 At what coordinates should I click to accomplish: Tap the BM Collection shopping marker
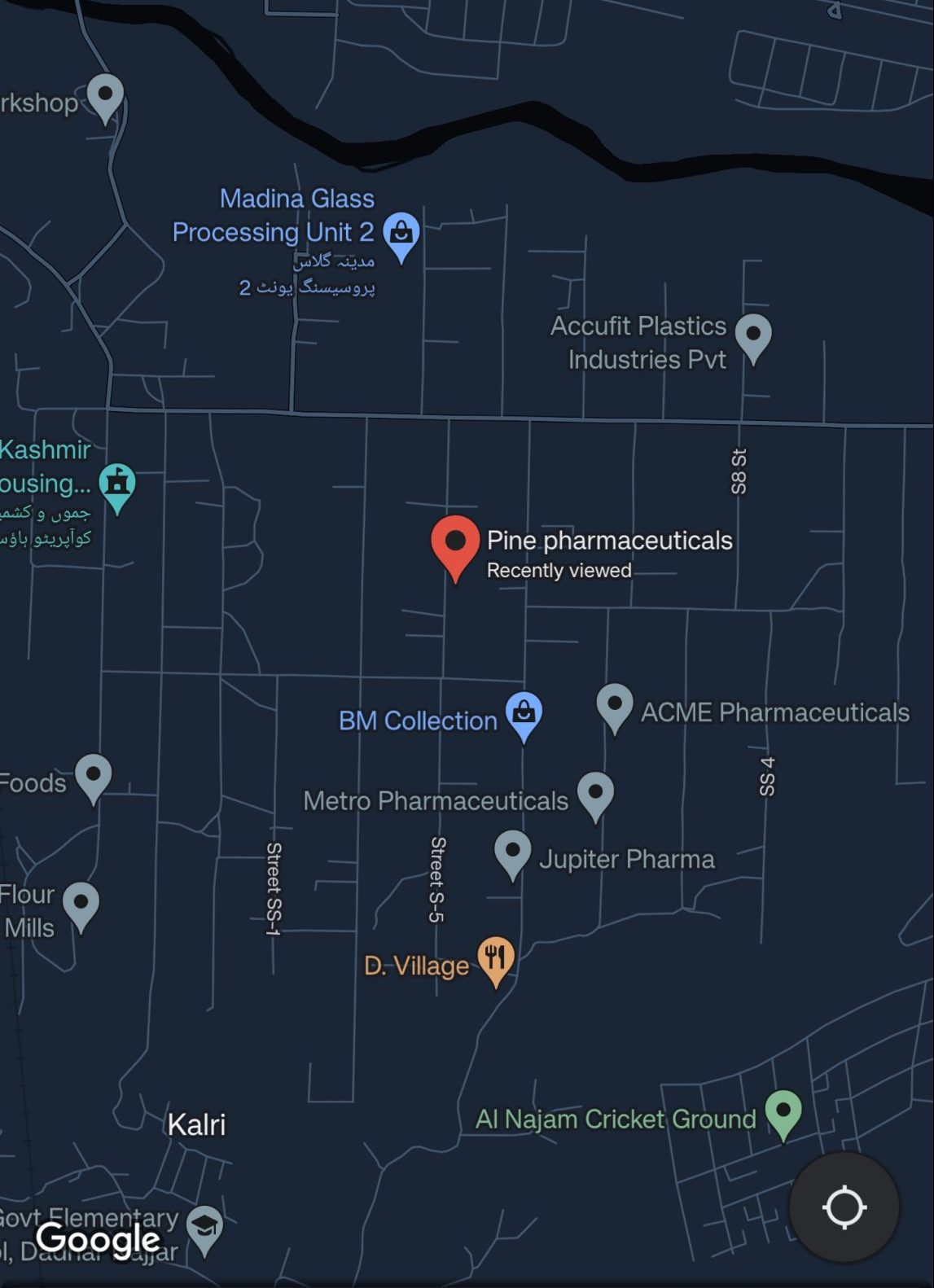(x=524, y=713)
